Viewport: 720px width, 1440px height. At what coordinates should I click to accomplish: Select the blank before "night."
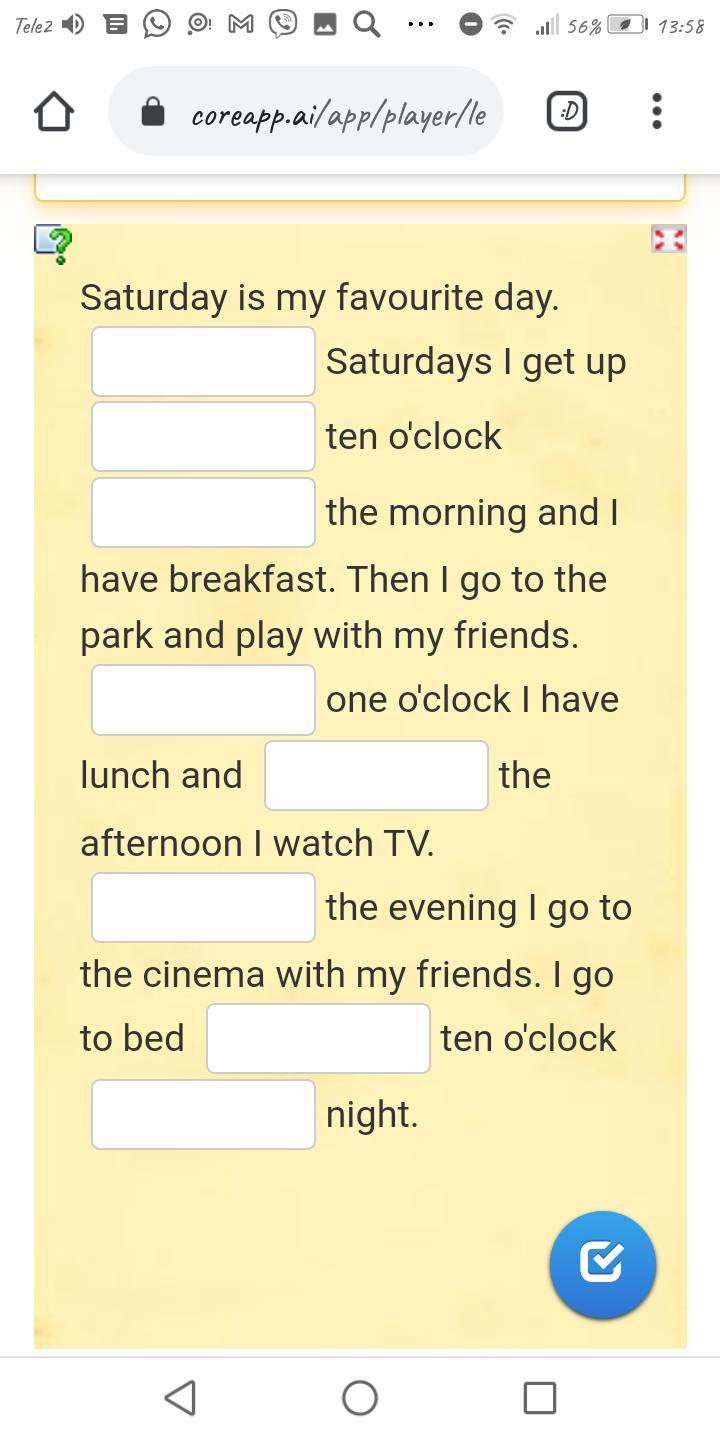(203, 1114)
